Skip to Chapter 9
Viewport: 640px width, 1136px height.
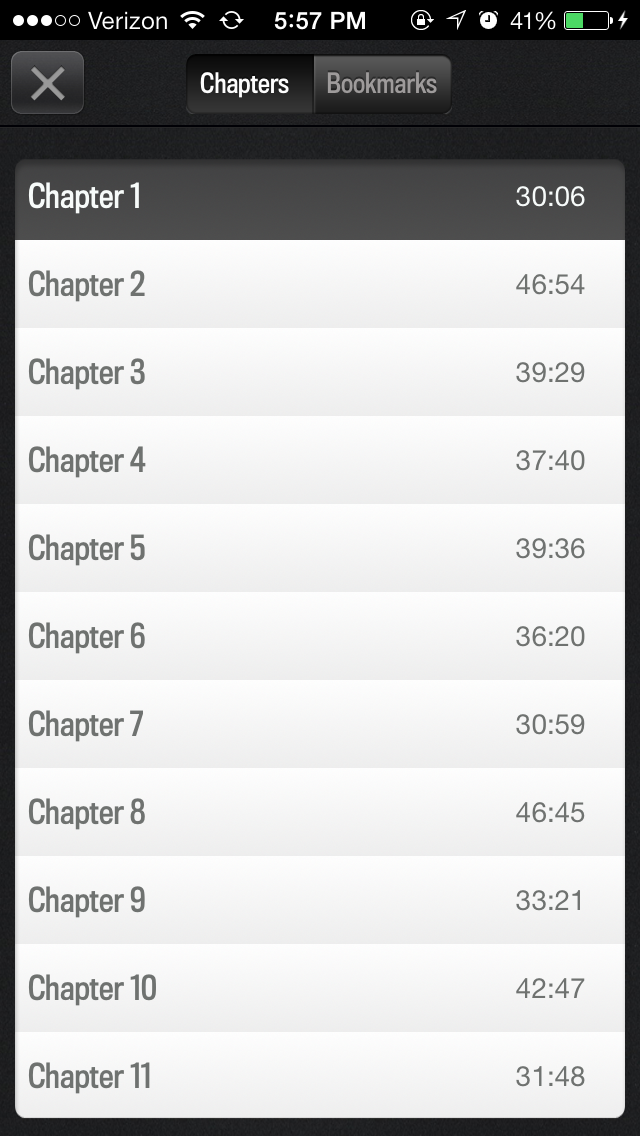pos(320,900)
